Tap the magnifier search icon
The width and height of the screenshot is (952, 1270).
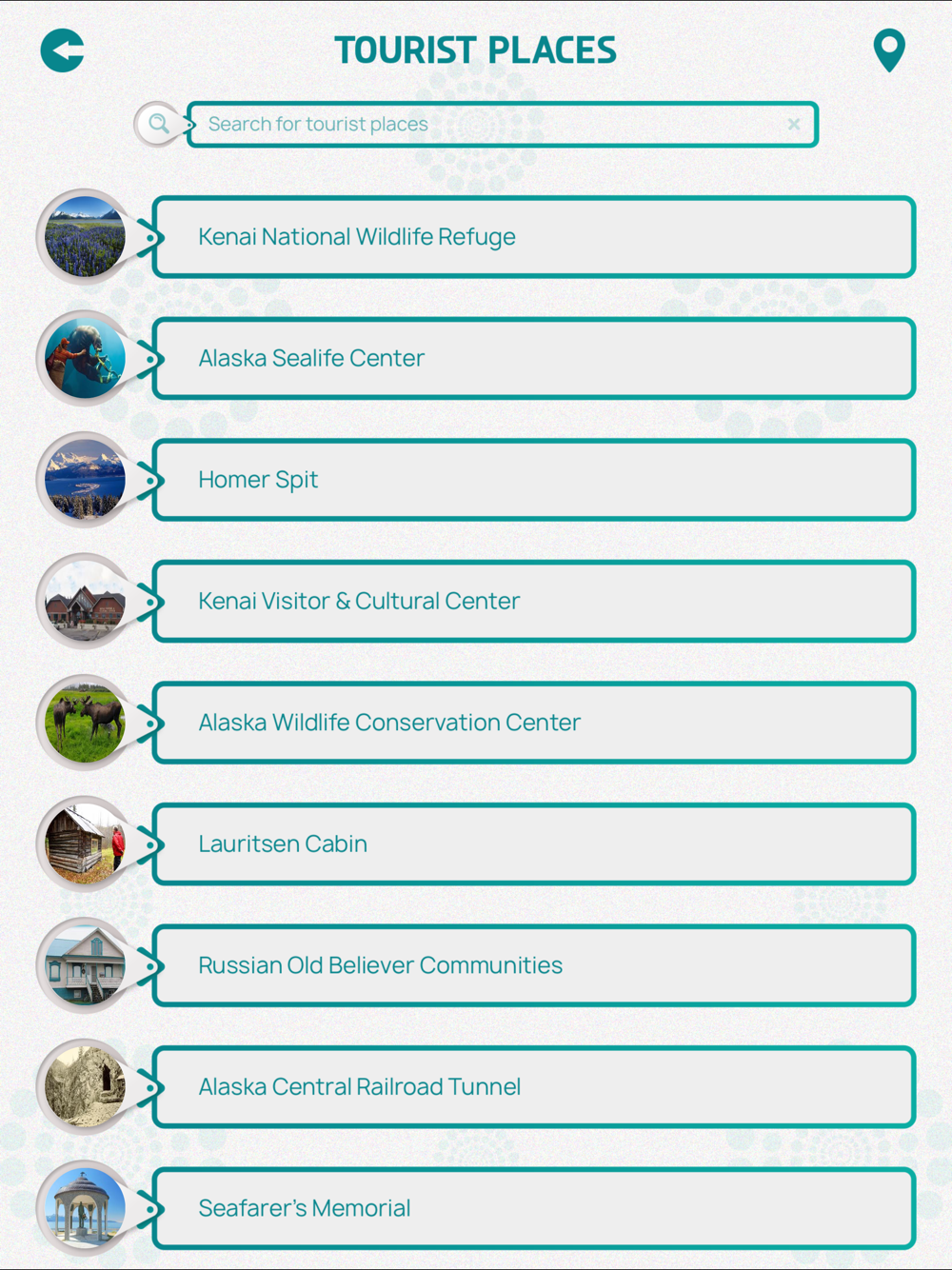point(158,124)
